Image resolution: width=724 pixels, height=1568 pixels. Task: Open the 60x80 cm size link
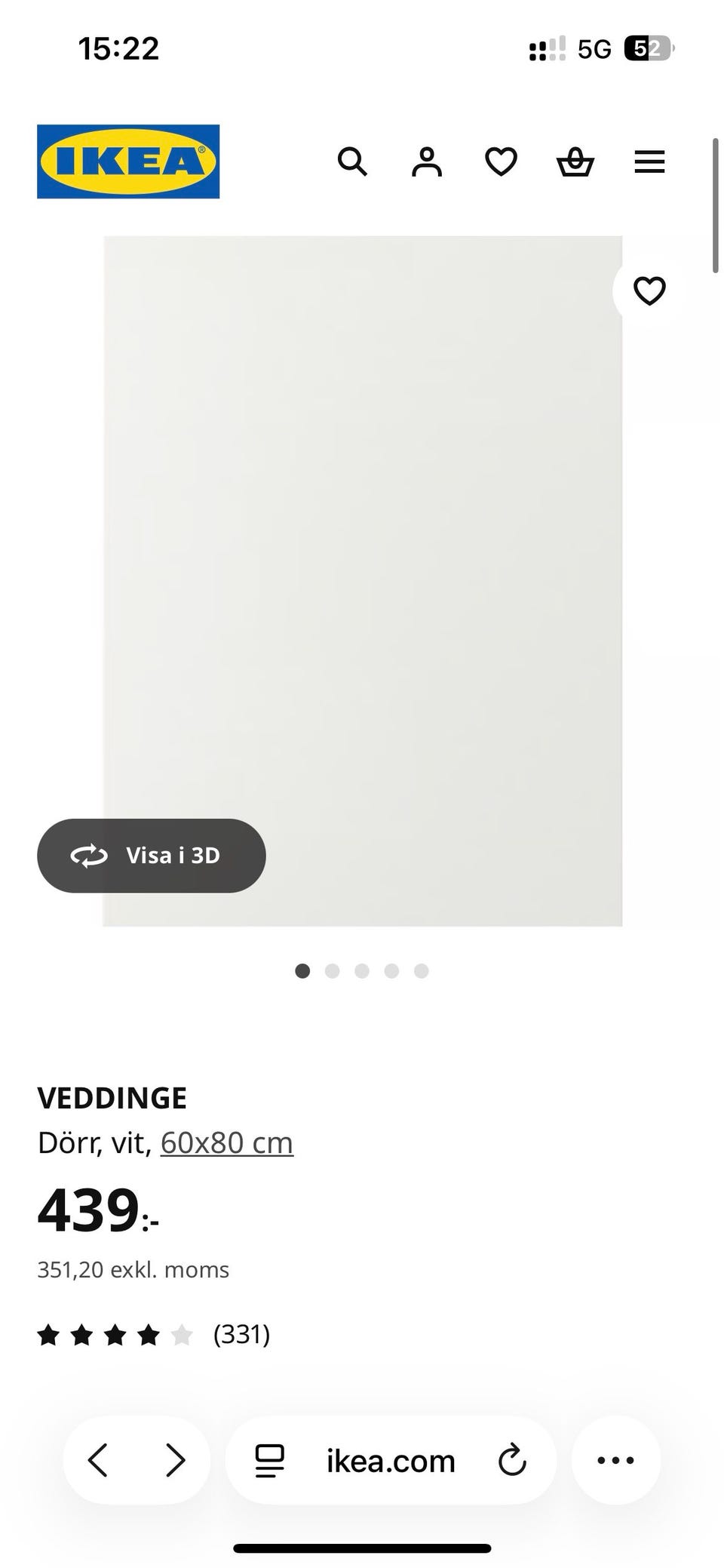[226, 1143]
